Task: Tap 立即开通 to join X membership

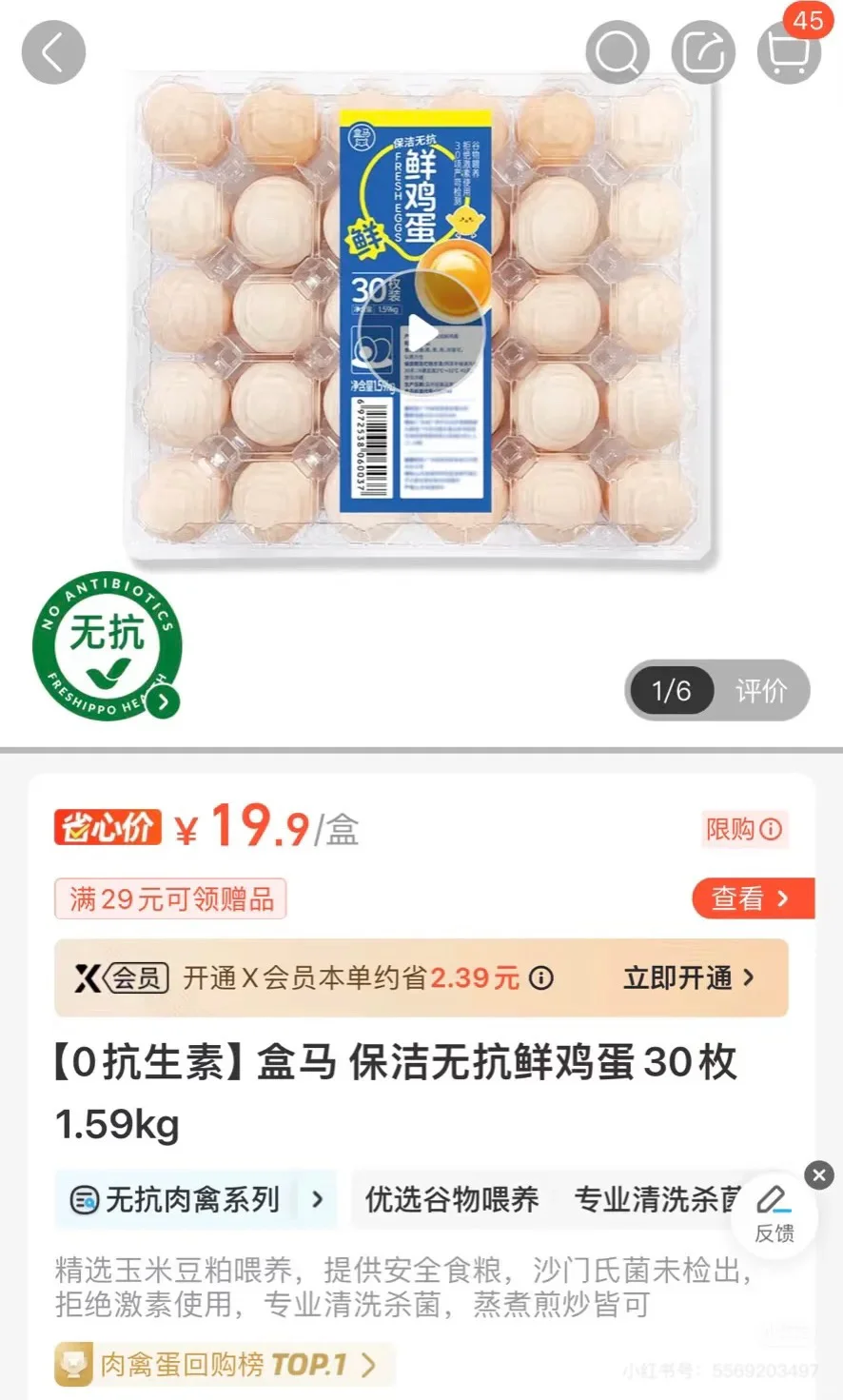Action: pos(688,977)
